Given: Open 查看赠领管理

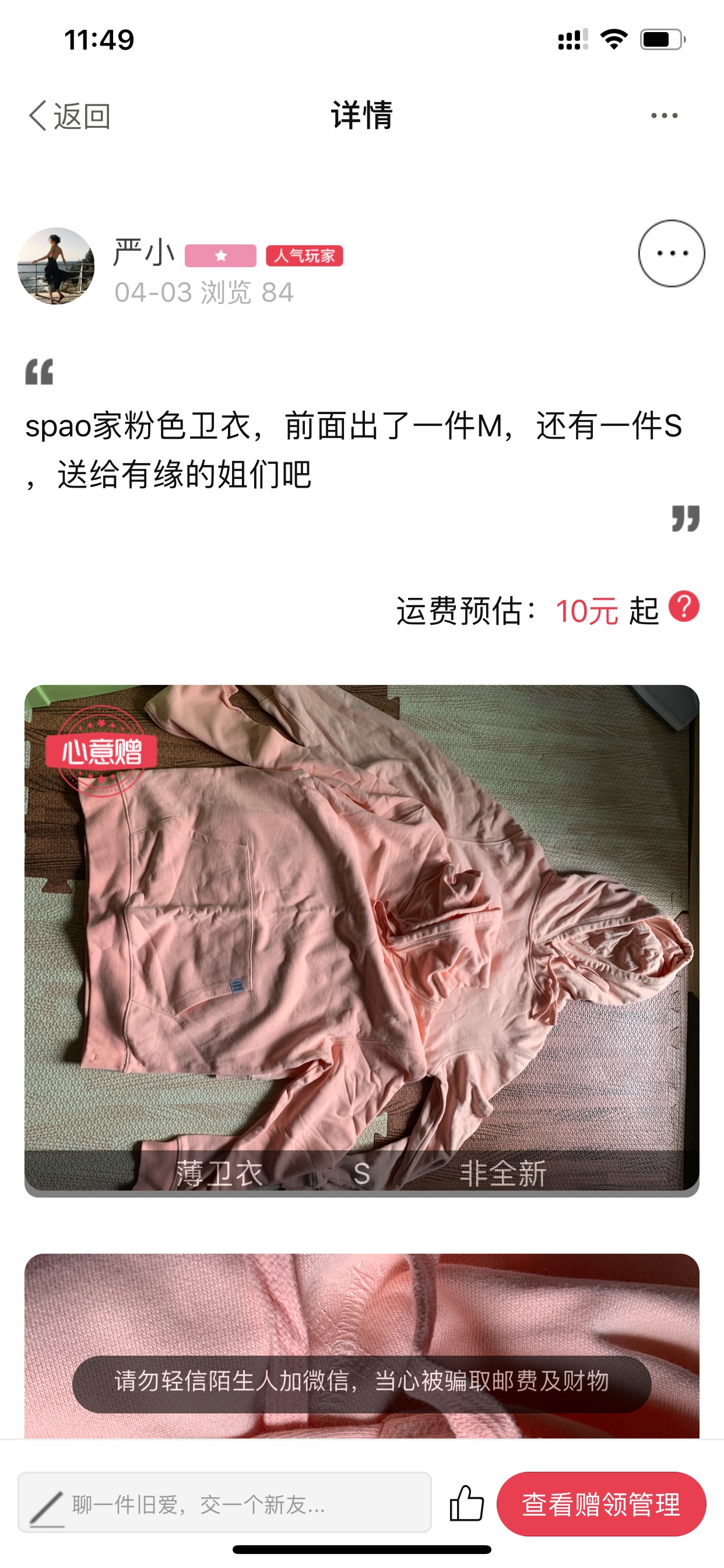Looking at the screenshot, I should pyautogui.click(x=601, y=1503).
